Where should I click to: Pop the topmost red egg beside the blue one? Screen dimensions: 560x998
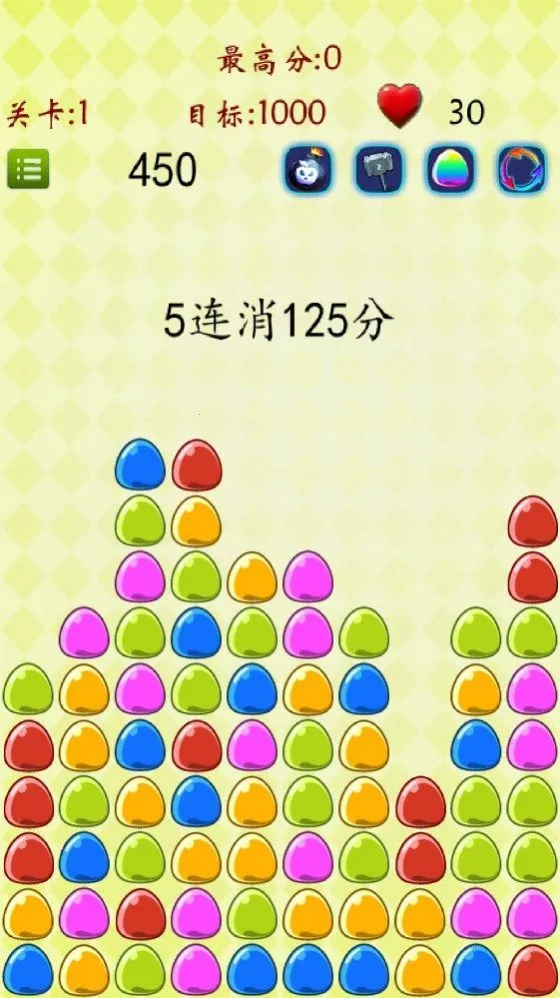[197, 464]
